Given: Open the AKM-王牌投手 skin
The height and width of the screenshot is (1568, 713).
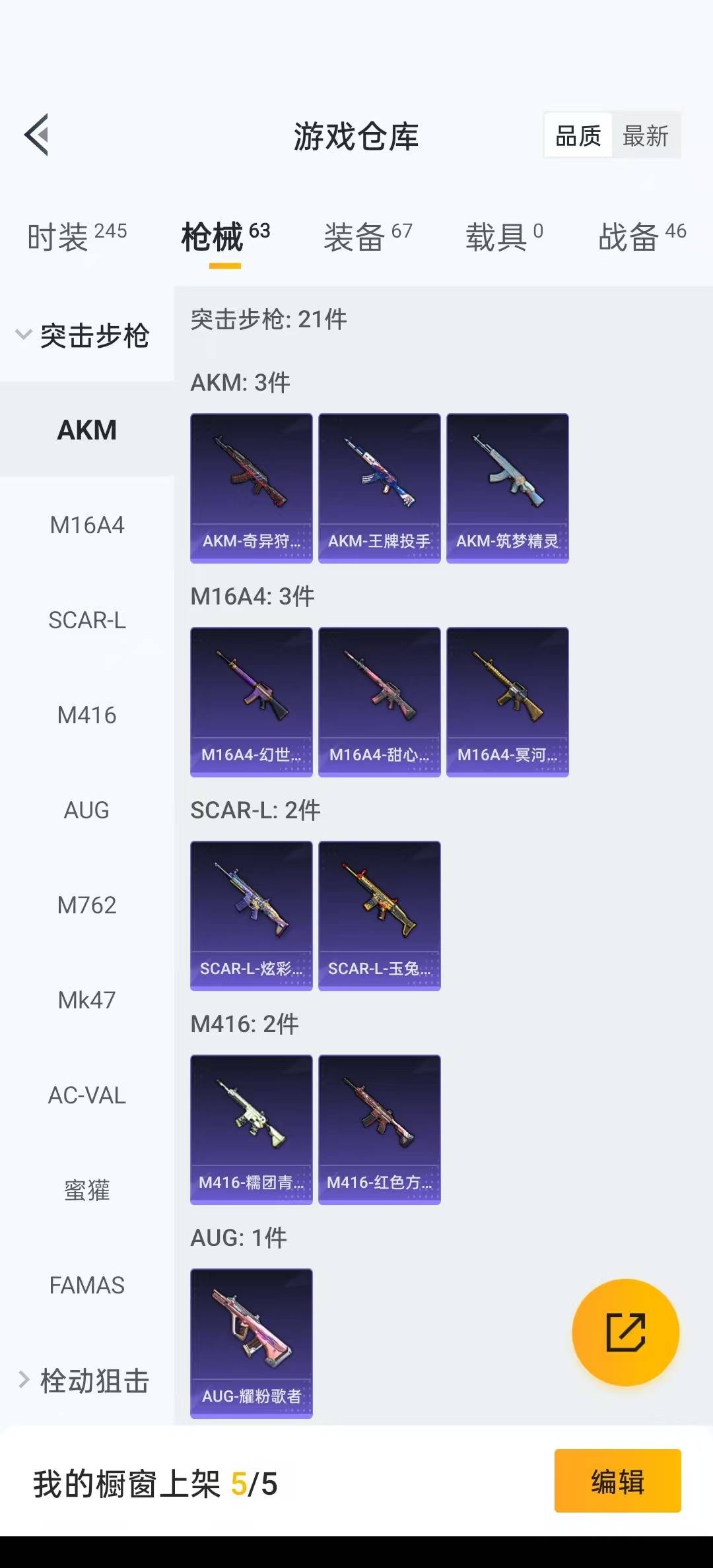Looking at the screenshot, I should pyautogui.click(x=379, y=488).
